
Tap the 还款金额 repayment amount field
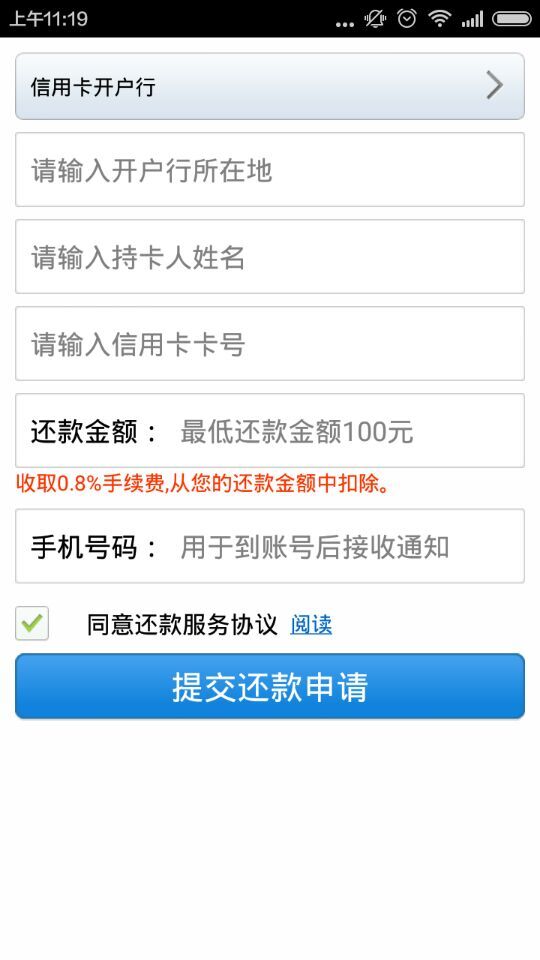coord(269,430)
